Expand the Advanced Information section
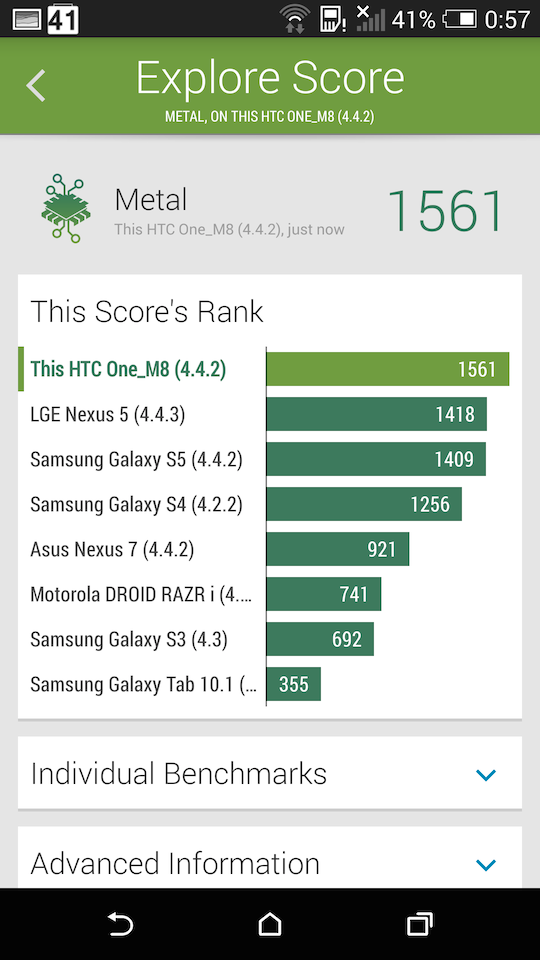Image resolution: width=540 pixels, height=960 pixels. 270,858
